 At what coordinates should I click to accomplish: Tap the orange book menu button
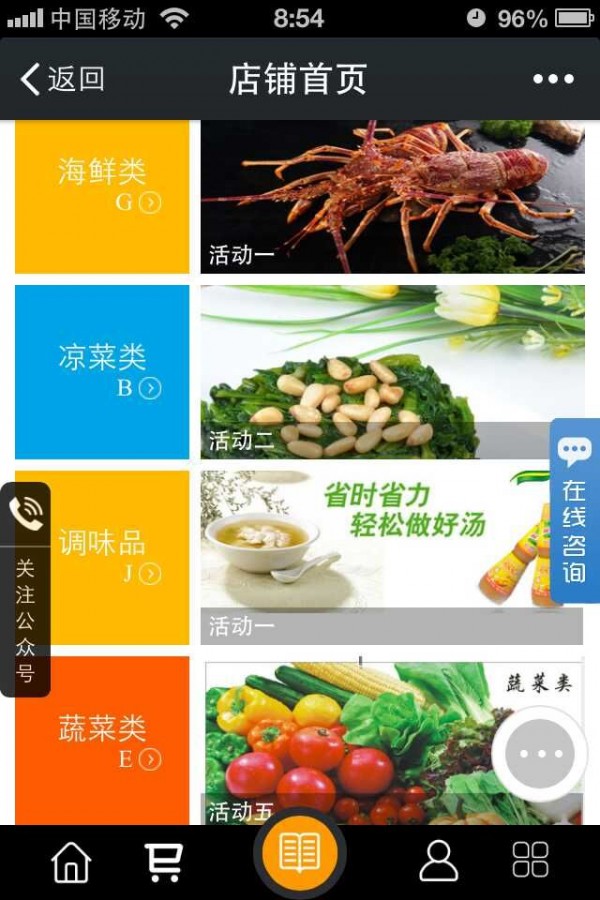point(299,853)
